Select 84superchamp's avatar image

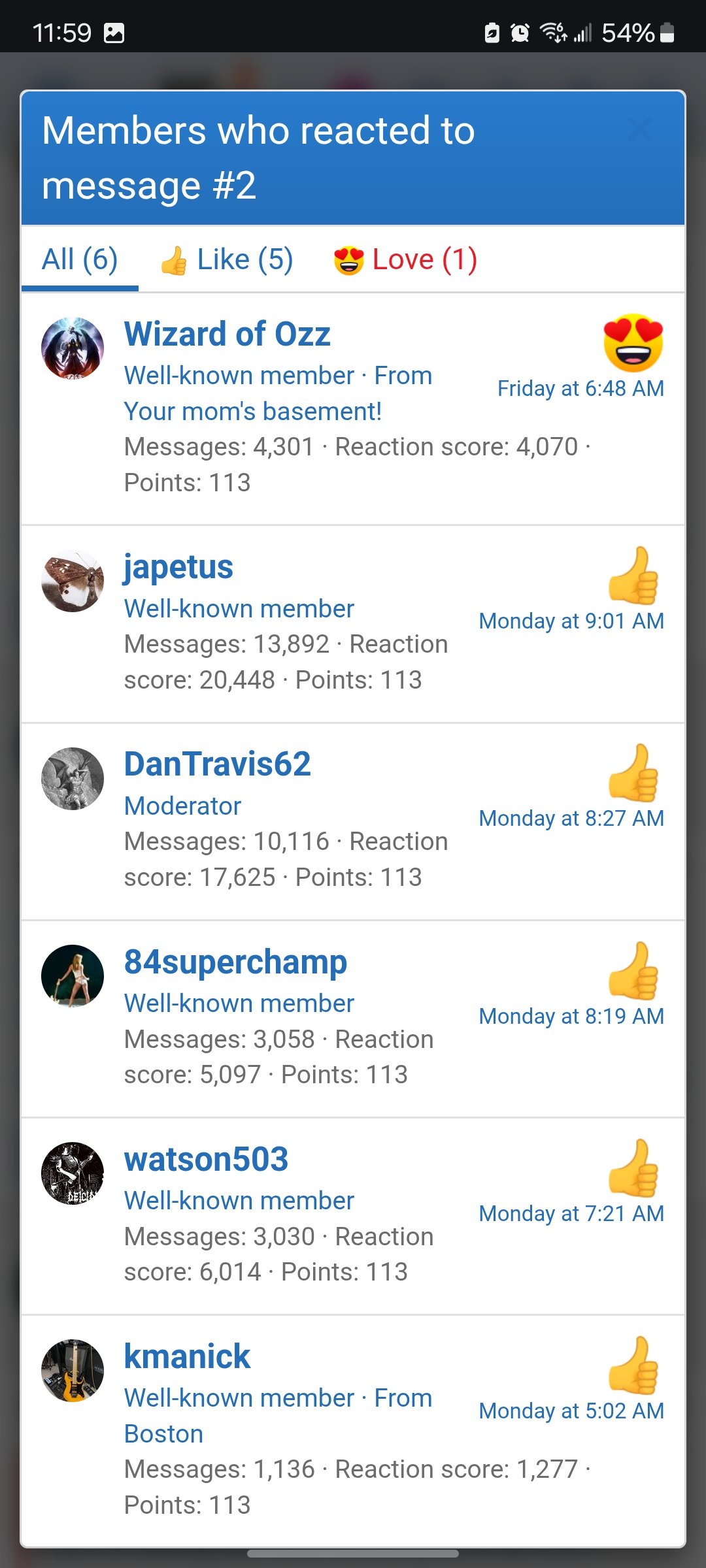73,976
